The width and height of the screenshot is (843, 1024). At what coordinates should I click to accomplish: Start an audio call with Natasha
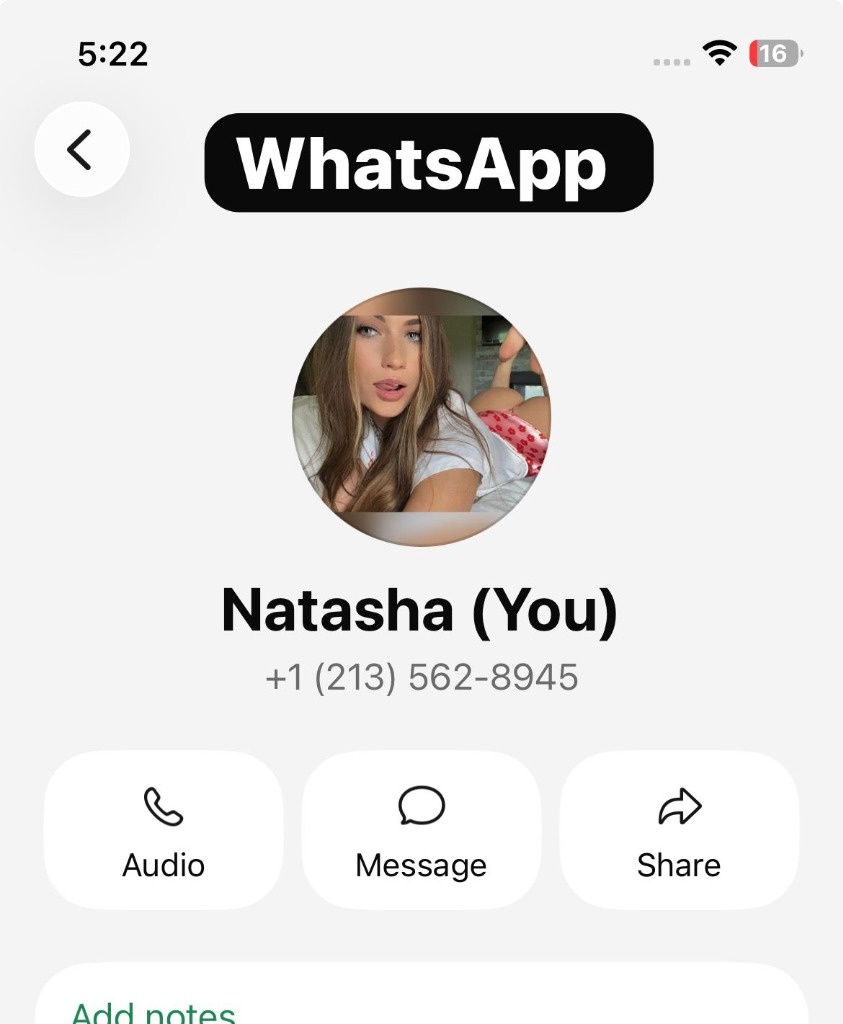pos(163,830)
